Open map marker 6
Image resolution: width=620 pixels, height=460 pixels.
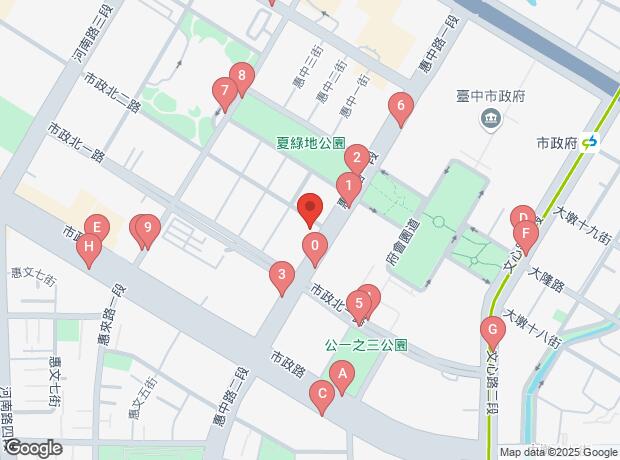coord(401,105)
